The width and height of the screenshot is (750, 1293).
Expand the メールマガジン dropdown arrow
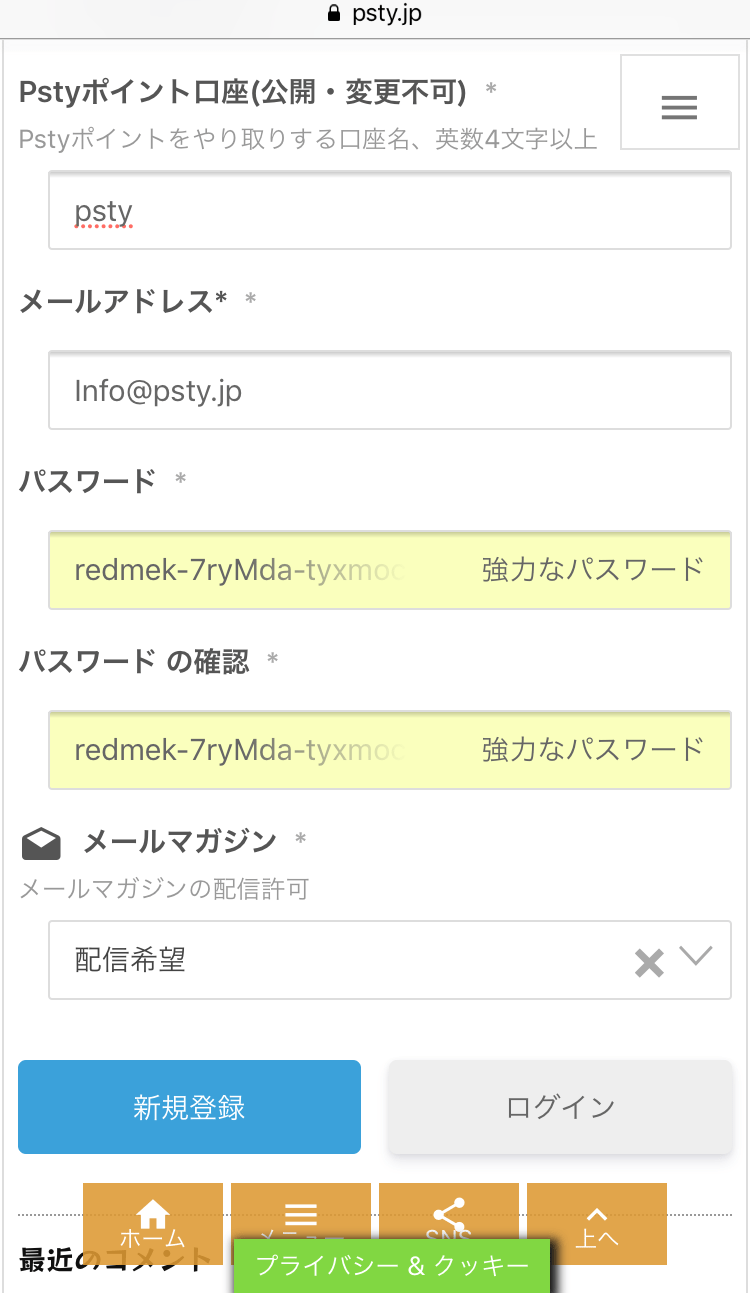coord(696,957)
